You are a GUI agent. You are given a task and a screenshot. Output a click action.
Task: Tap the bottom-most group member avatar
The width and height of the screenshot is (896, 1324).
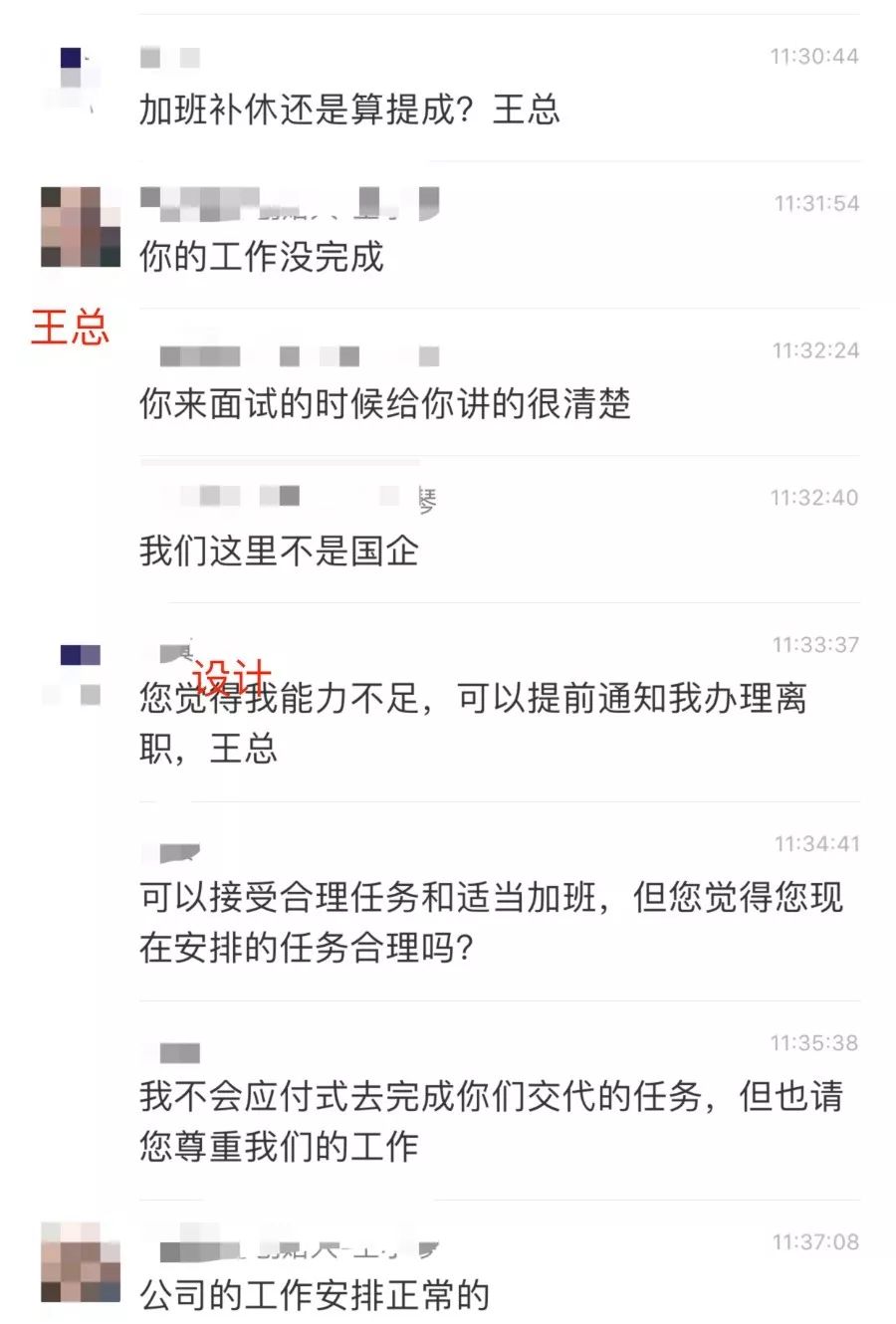[80, 1262]
